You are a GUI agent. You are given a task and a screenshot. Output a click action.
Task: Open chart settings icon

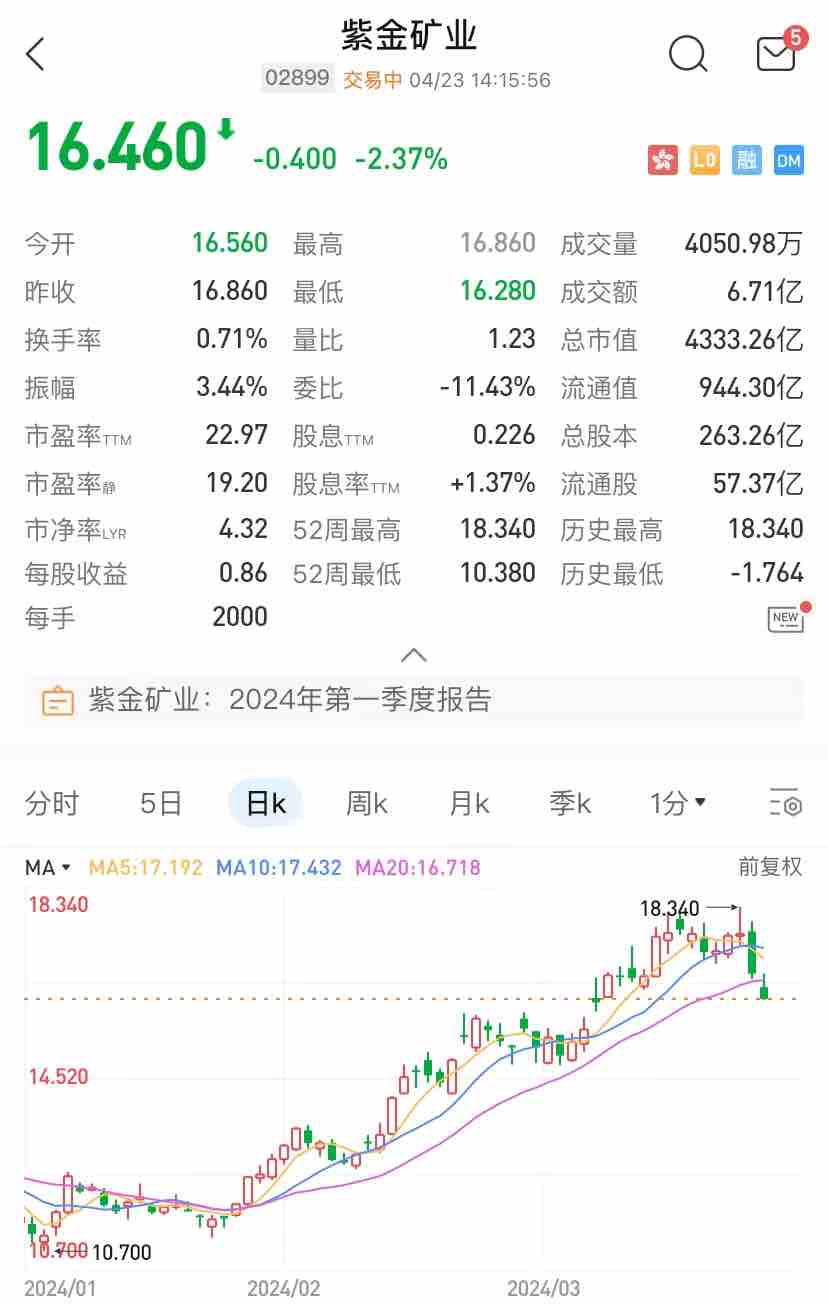point(785,803)
